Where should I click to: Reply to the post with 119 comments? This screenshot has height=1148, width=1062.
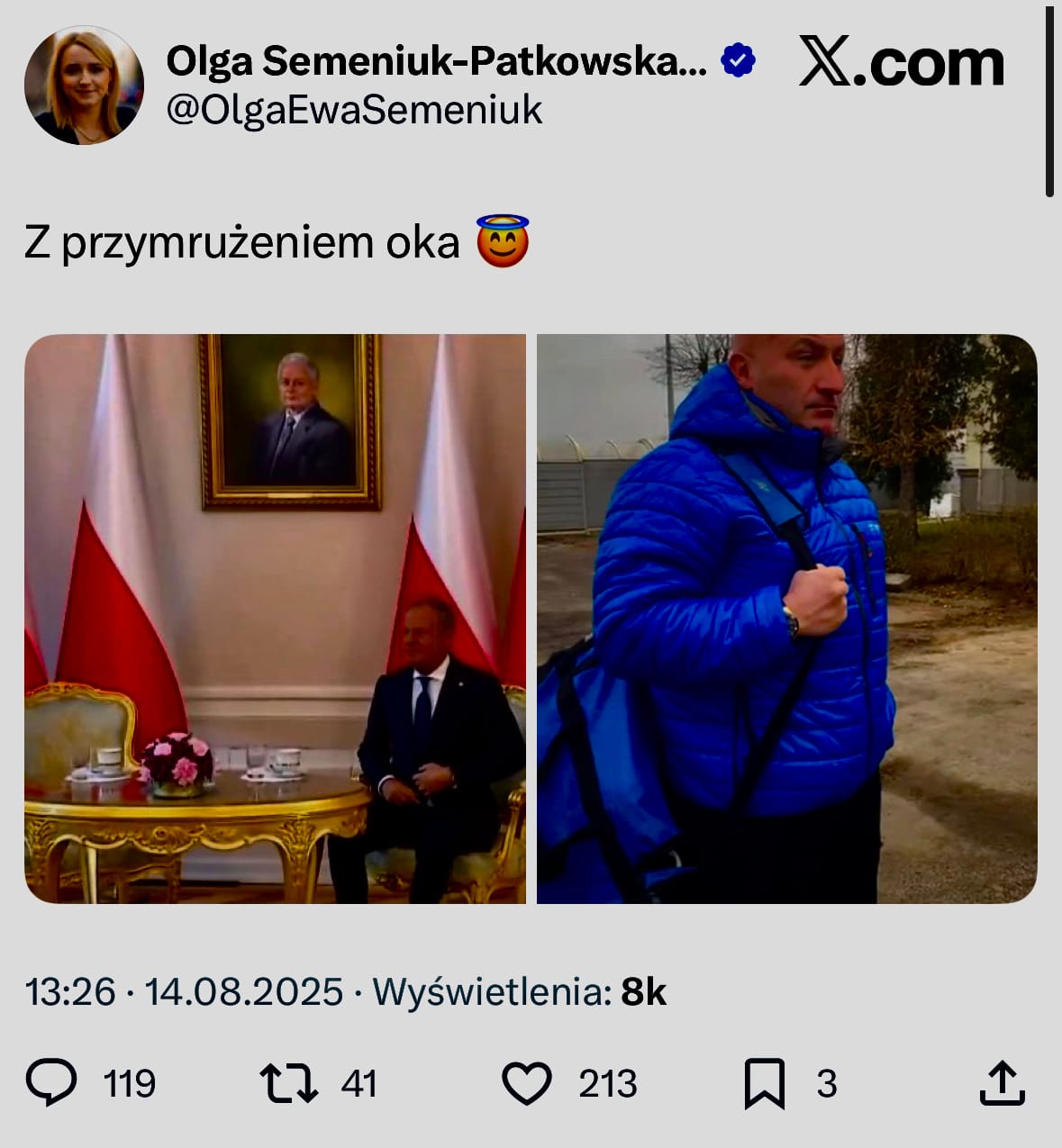pos(52,1082)
